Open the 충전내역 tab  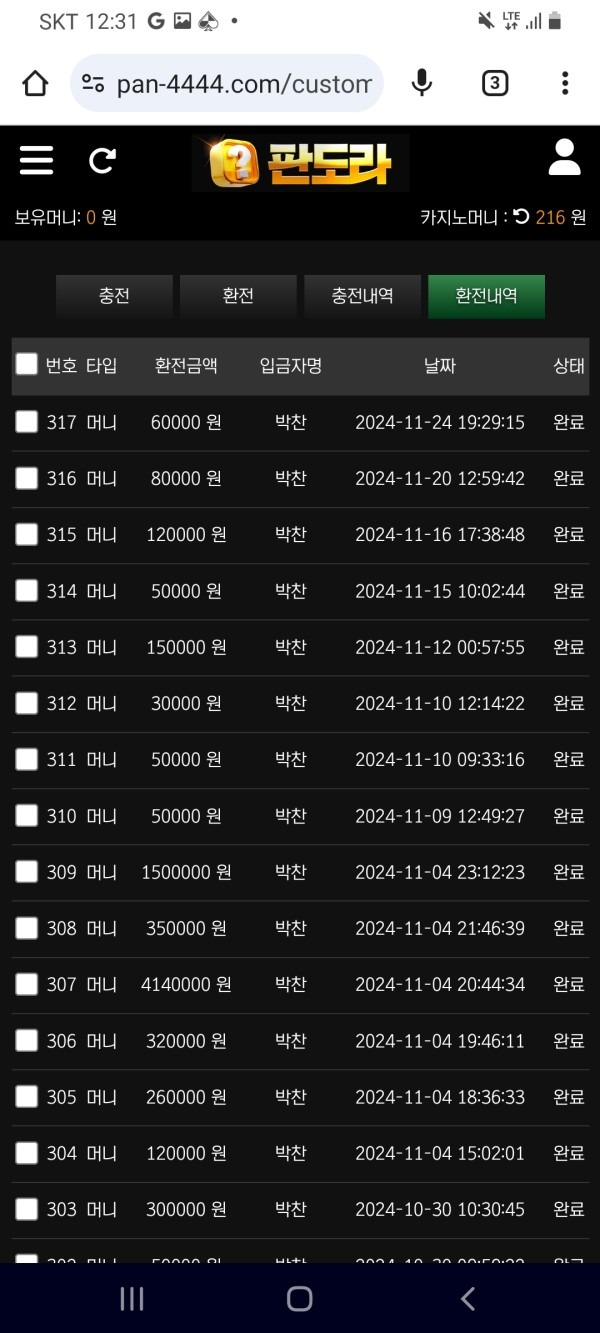click(362, 296)
